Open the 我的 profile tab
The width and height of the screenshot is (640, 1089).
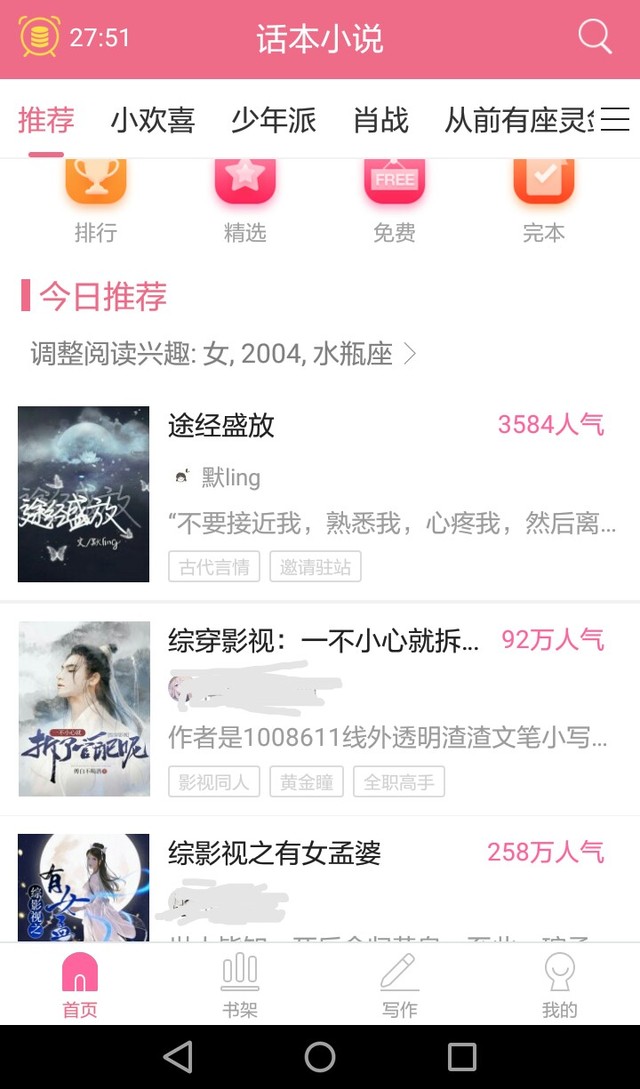559,984
